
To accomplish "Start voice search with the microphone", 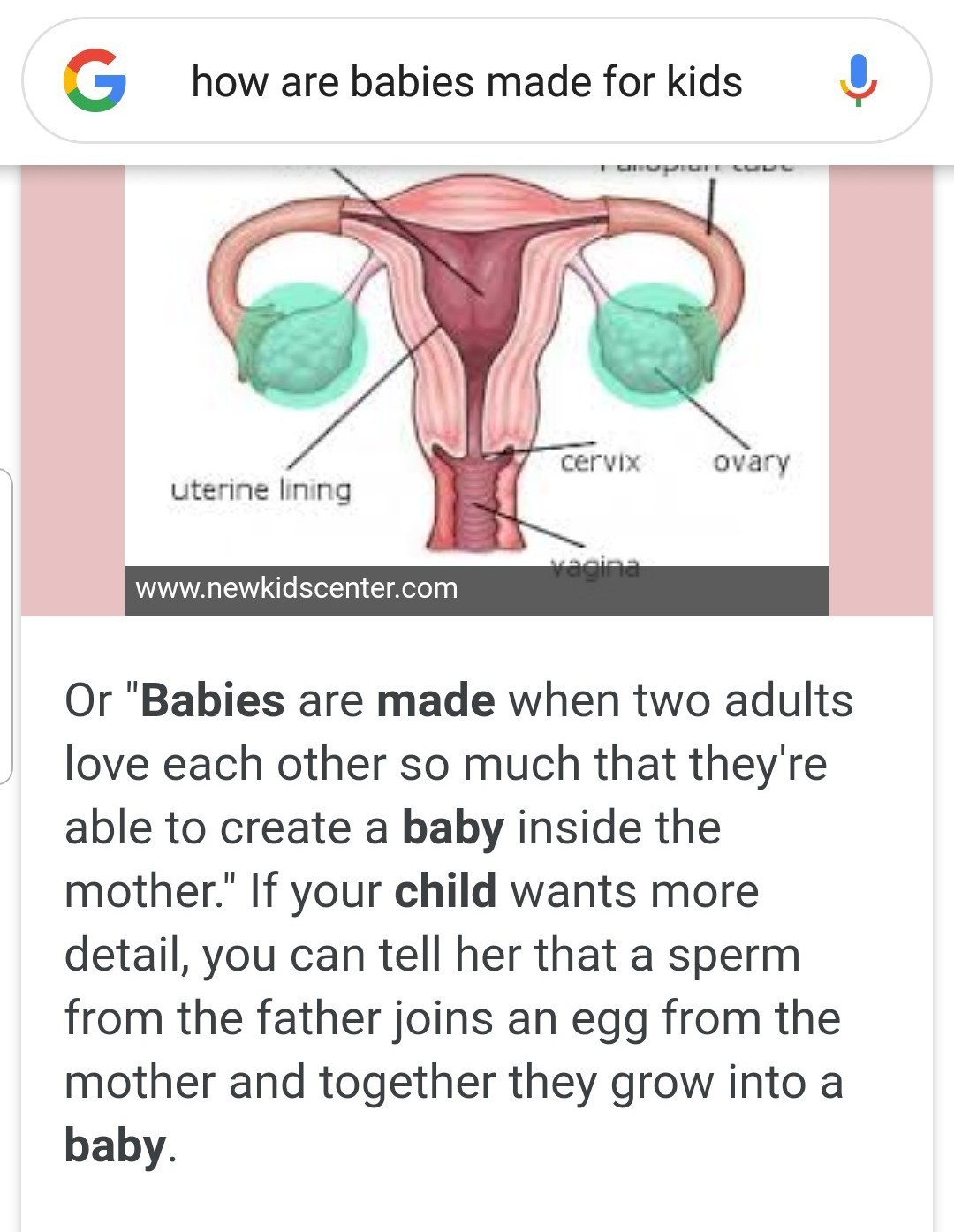I will point(857,80).
